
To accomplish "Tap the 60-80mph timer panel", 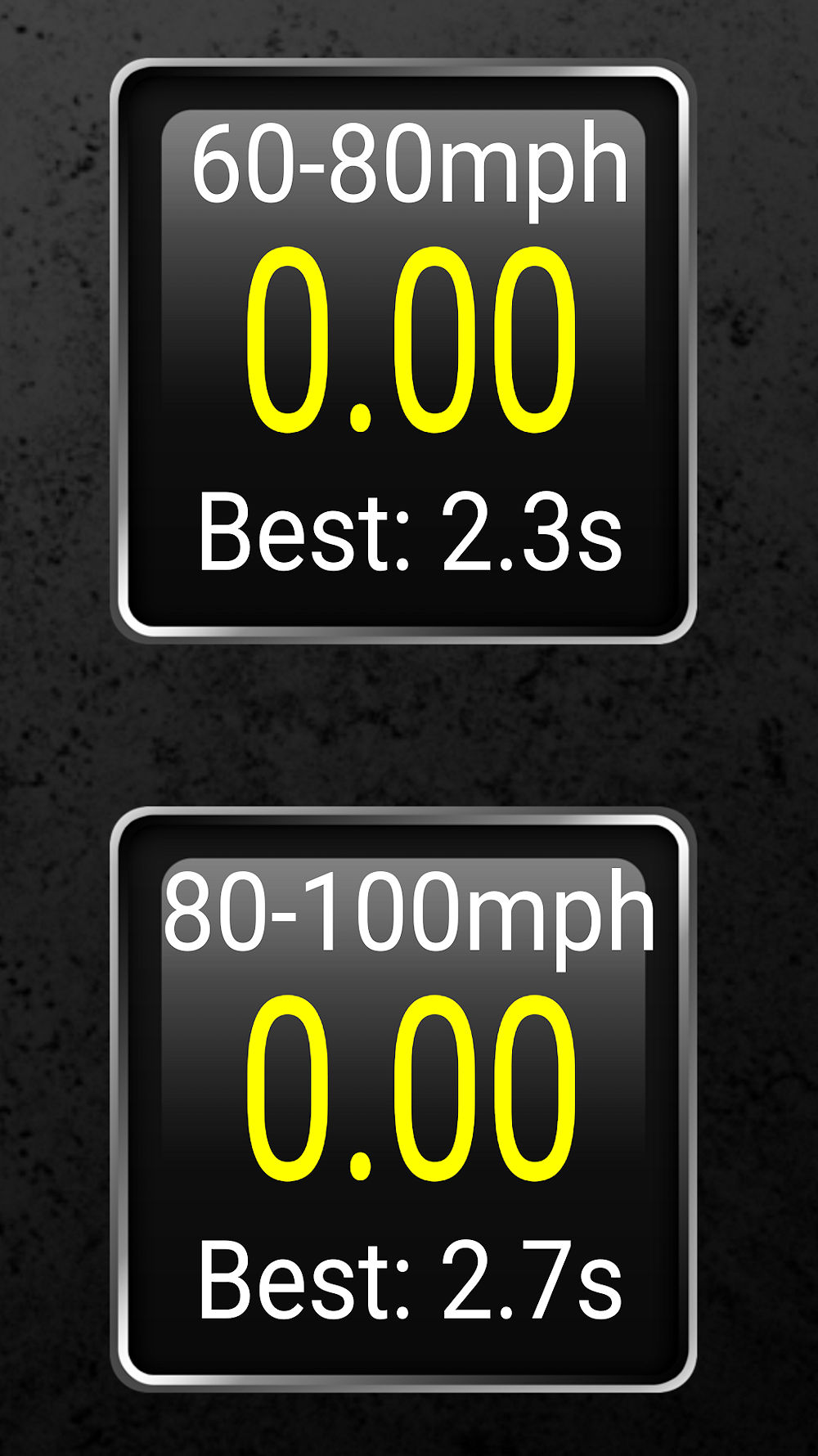I will pyautogui.click(x=403, y=351).
